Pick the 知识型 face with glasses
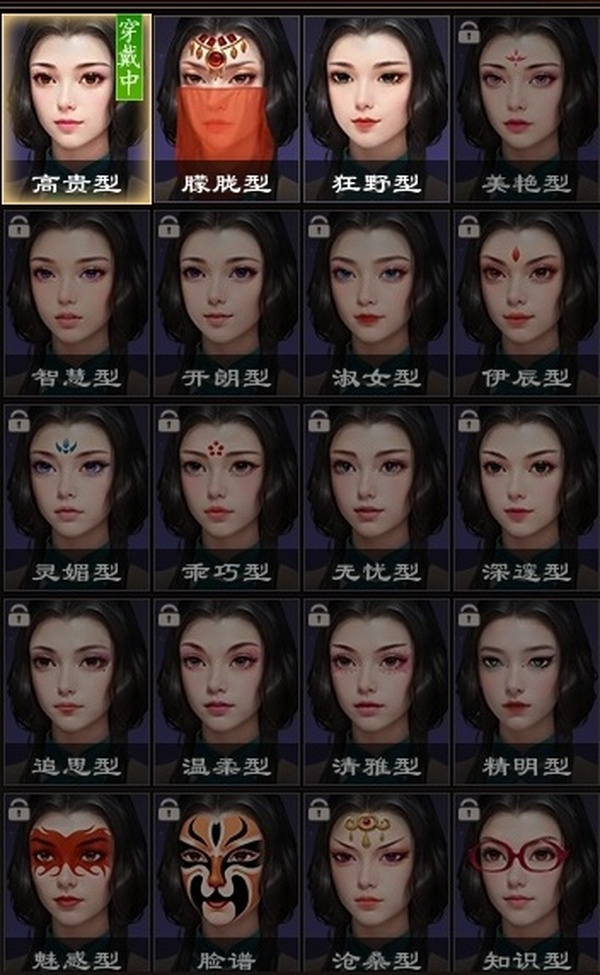Image resolution: width=600 pixels, height=975 pixels. click(x=526, y=883)
